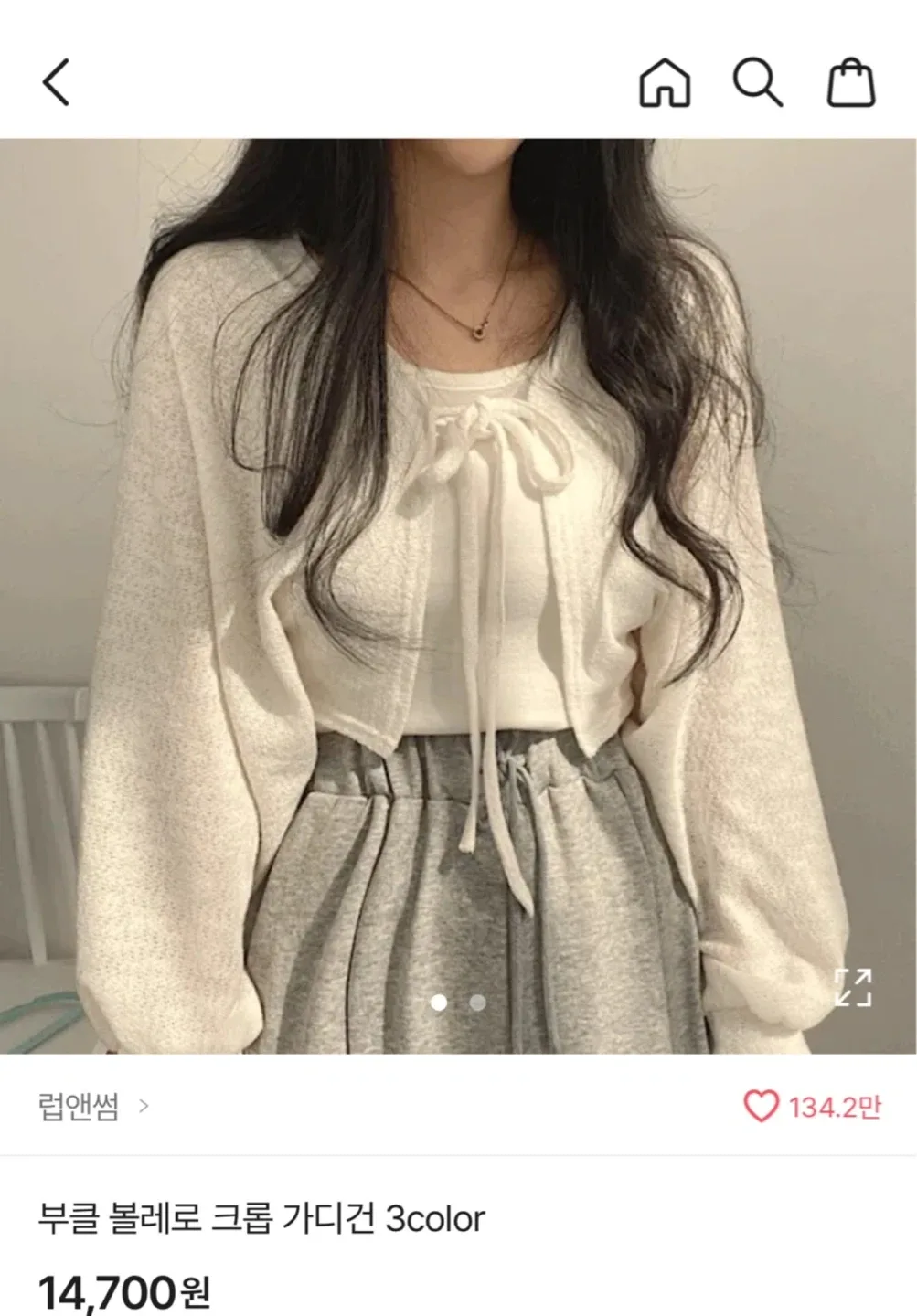Viewport: 917px width, 1316px height.
Task: Open the 럽앤썸 store page
Action: pos(91,1107)
